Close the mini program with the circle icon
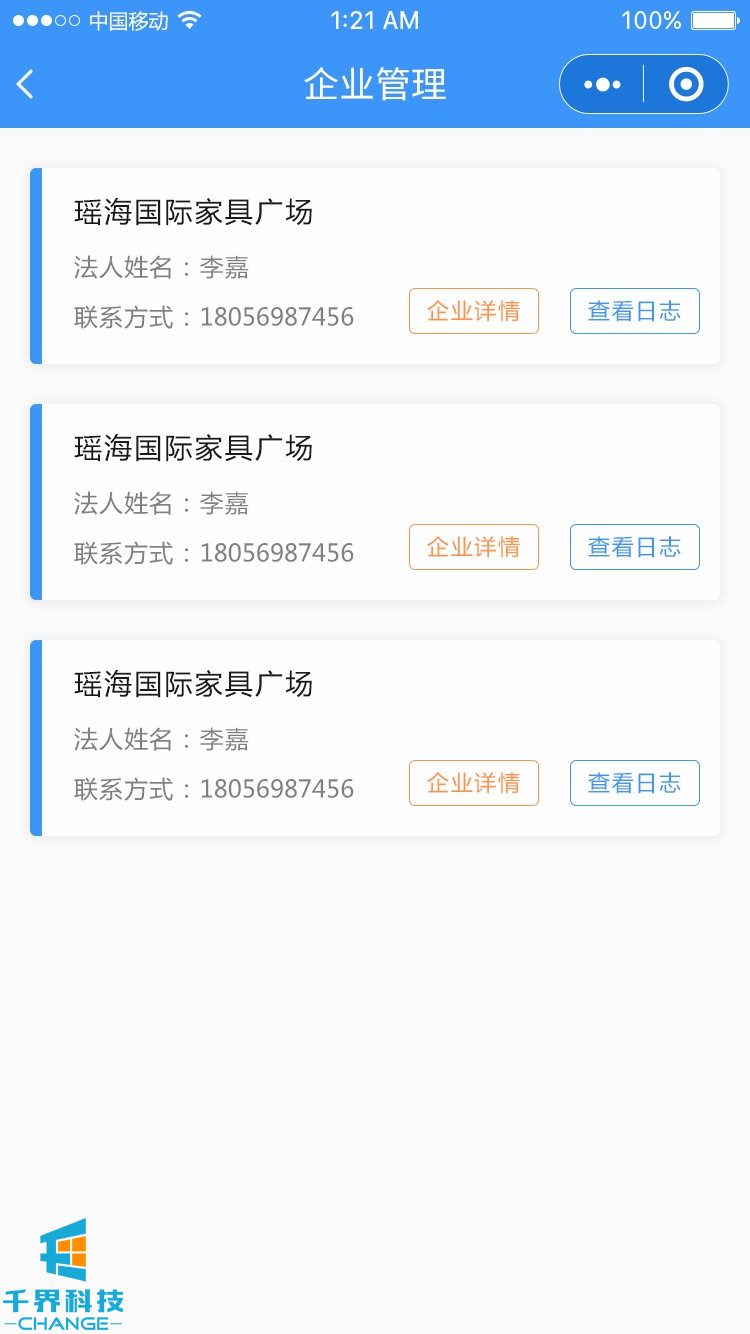The height and width of the screenshot is (1334, 750). (x=686, y=85)
